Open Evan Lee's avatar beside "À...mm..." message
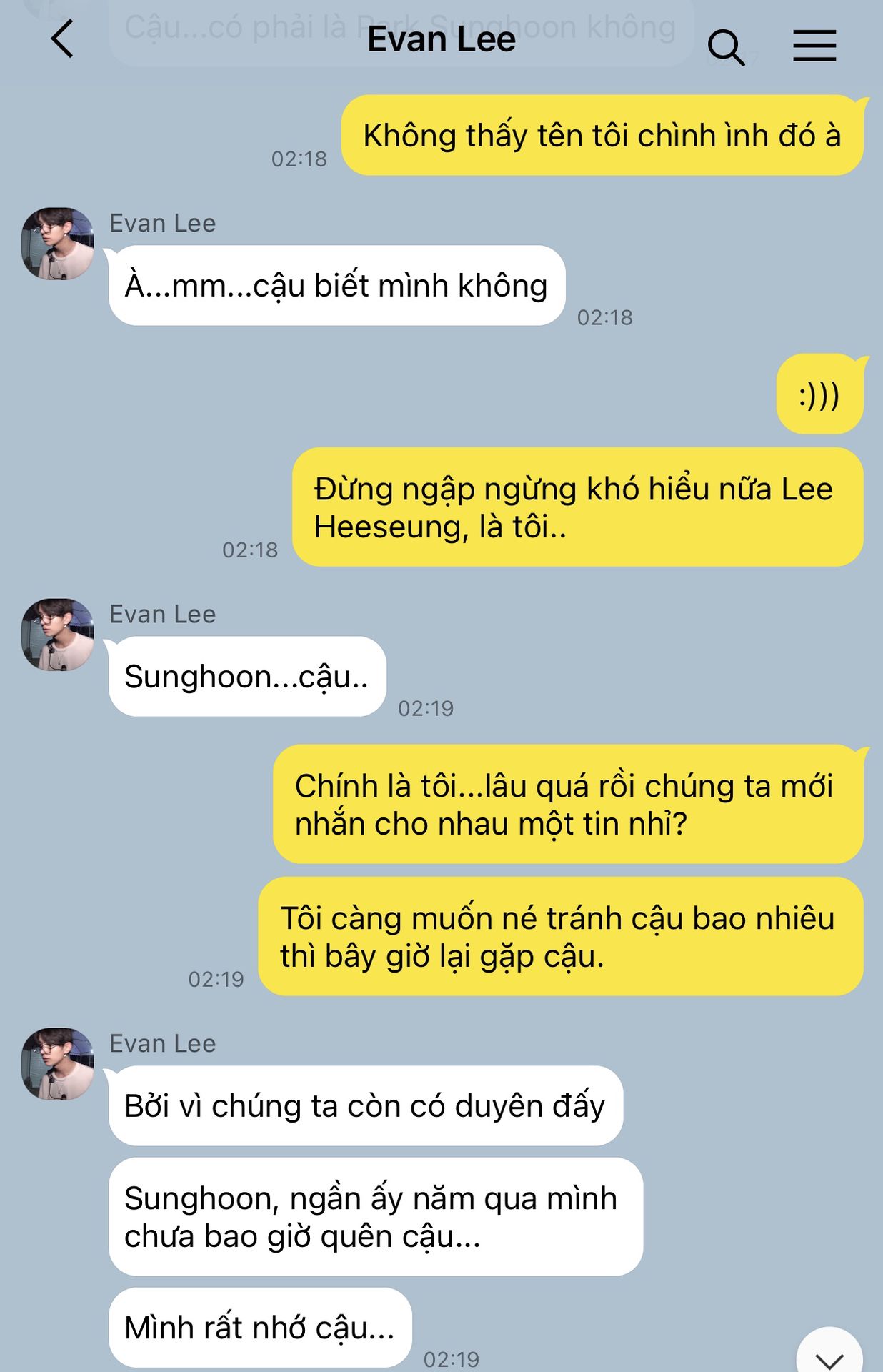Image resolution: width=883 pixels, height=1372 pixels. (x=58, y=244)
